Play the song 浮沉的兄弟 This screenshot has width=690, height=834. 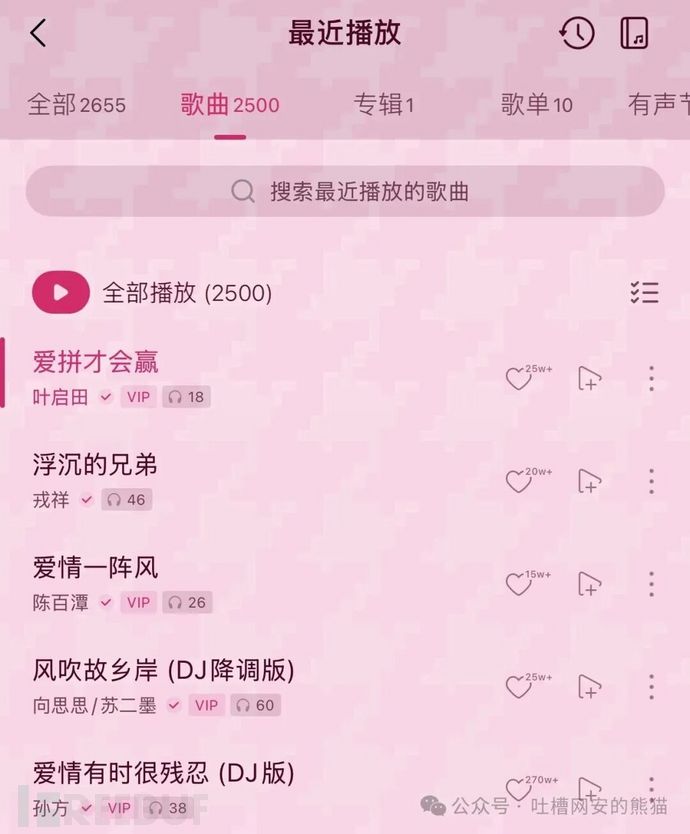pyautogui.click(x=96, y=465)
